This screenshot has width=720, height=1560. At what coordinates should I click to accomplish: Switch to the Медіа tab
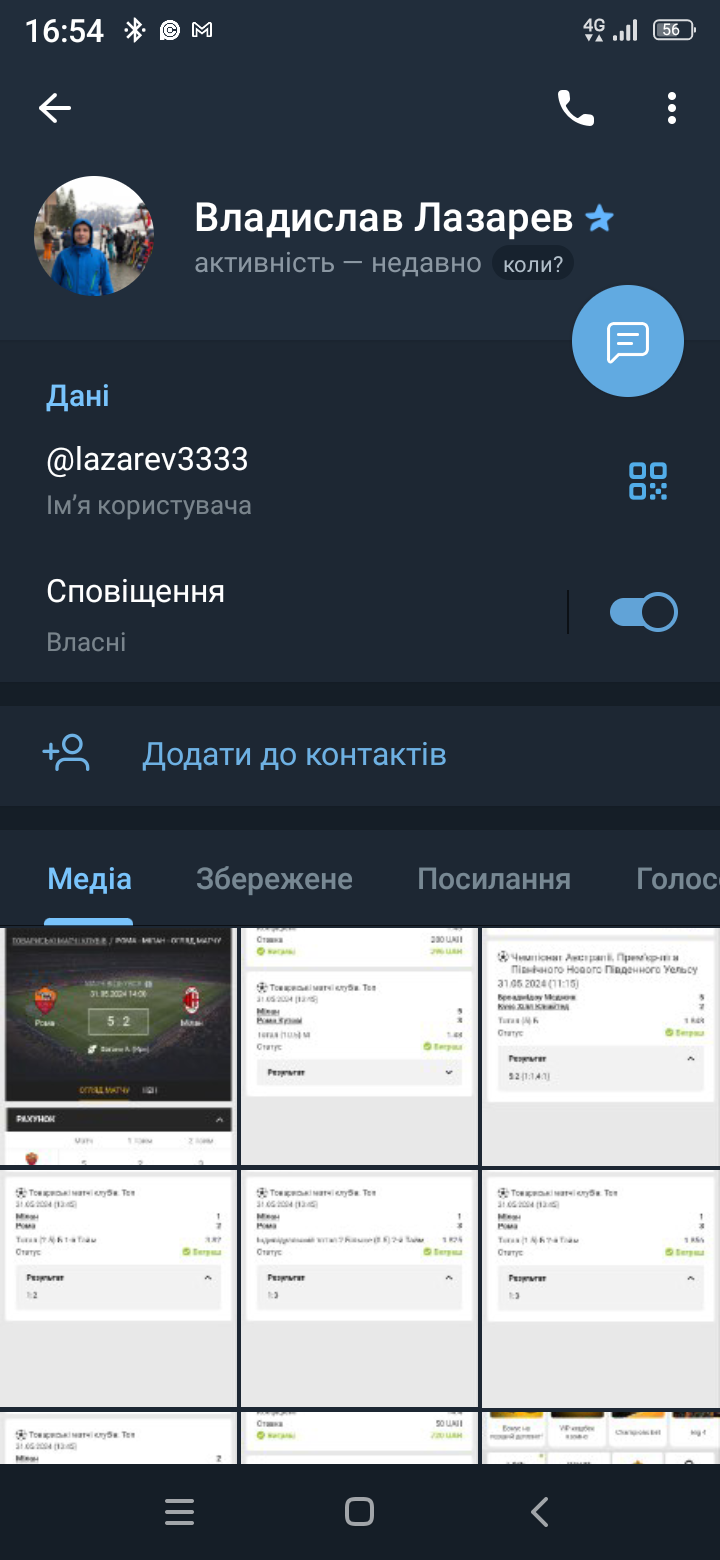90,879
